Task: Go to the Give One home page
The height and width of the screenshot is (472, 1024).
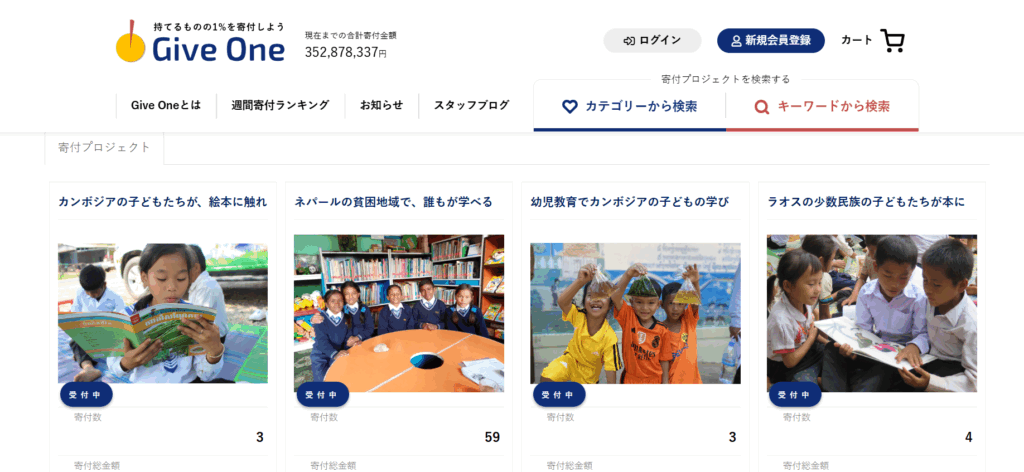Action: (x=200, y=42)
